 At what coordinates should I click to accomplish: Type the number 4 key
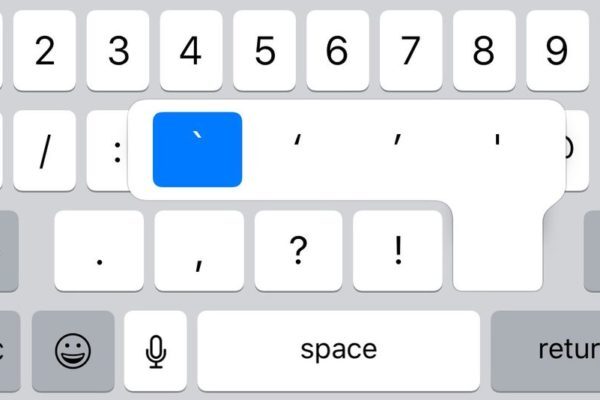point(192,50)
